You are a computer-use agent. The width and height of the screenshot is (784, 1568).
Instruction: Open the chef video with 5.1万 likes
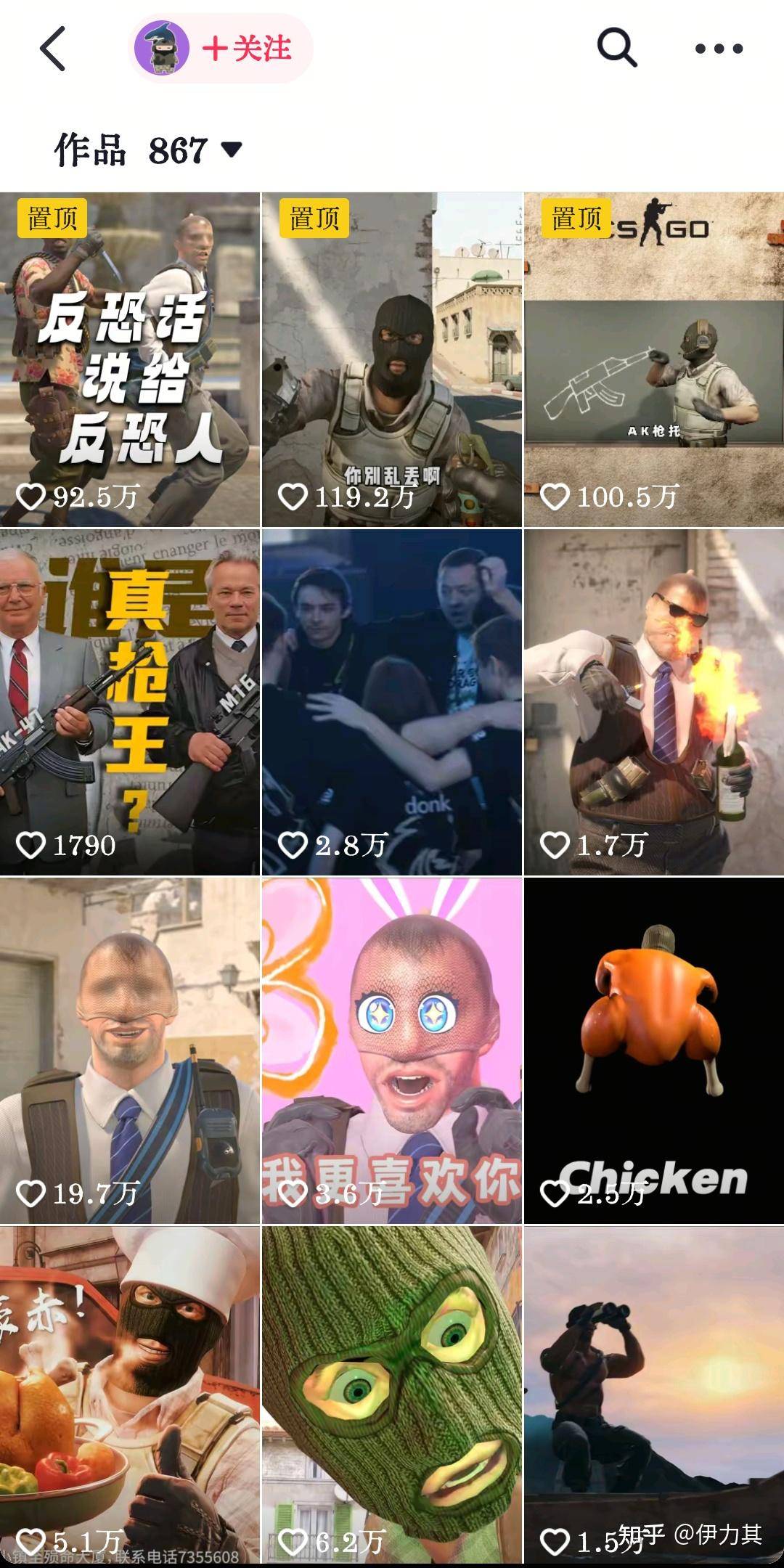click(130, 1394)
